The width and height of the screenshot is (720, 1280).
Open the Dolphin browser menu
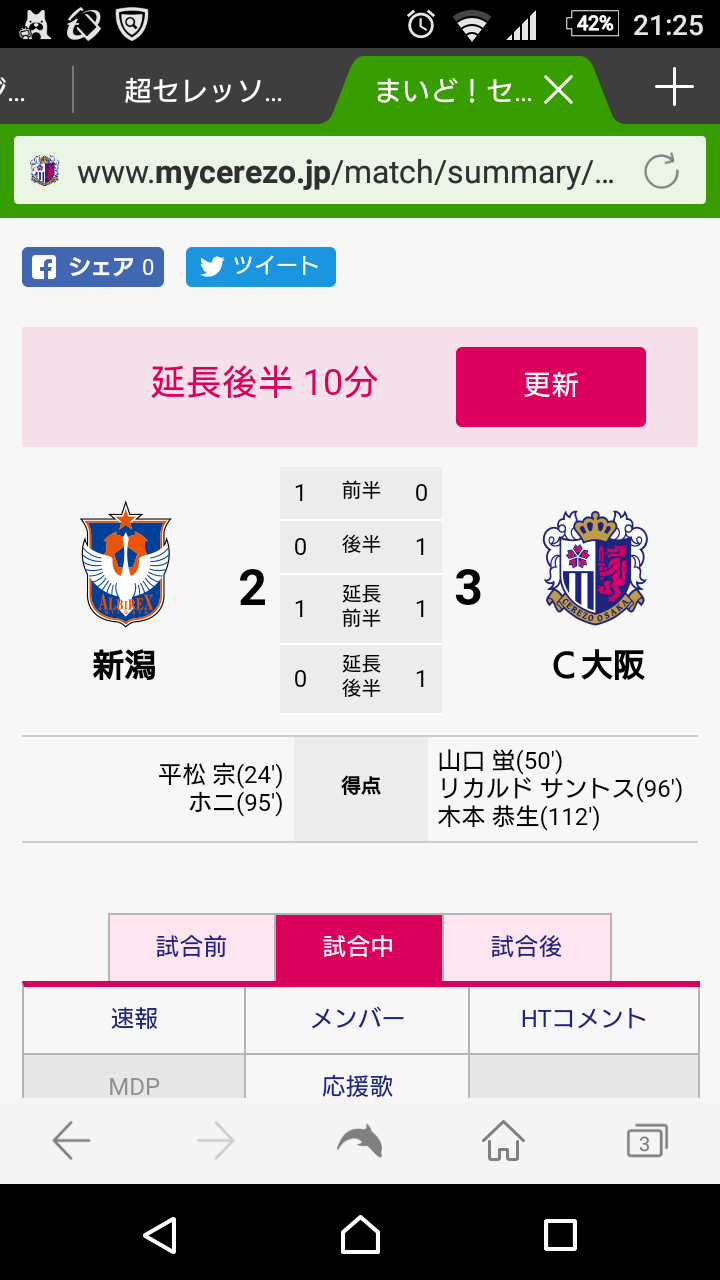359,1140
